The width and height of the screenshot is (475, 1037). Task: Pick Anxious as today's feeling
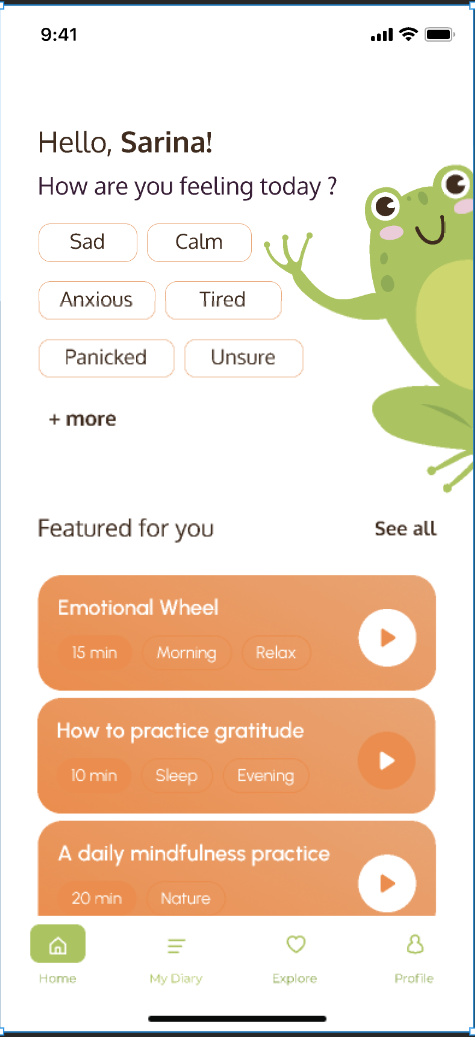[x=97, y=300]
